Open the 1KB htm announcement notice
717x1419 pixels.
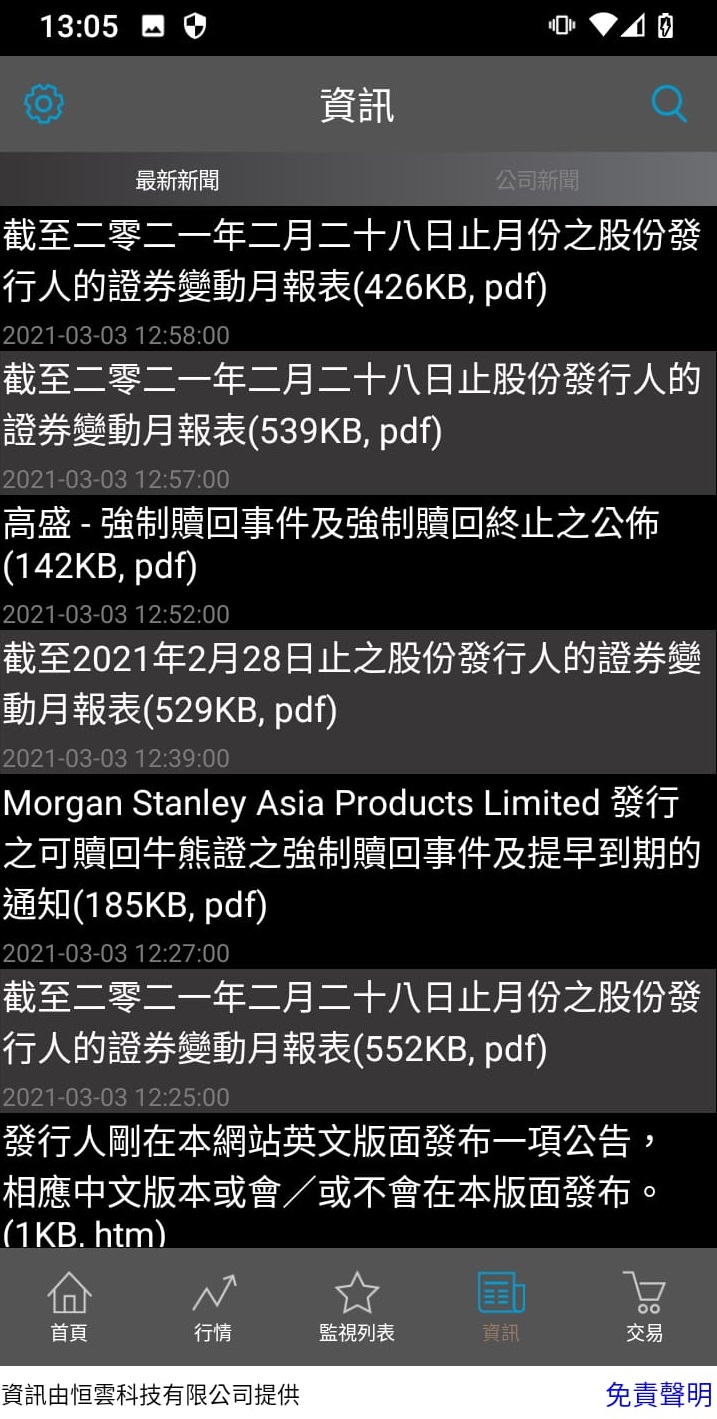[x=358, y=1180]
